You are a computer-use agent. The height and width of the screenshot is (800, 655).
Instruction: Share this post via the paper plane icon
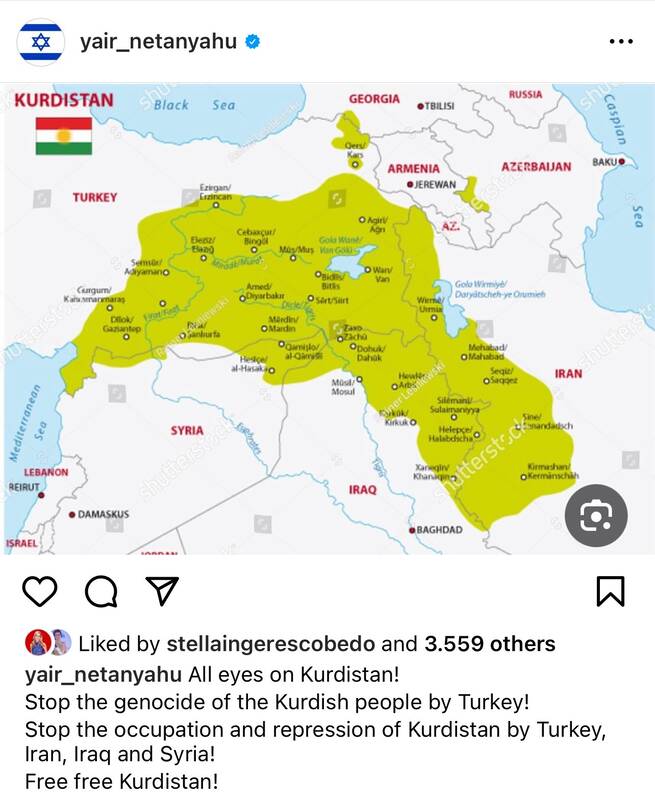[x=162, y=590]
